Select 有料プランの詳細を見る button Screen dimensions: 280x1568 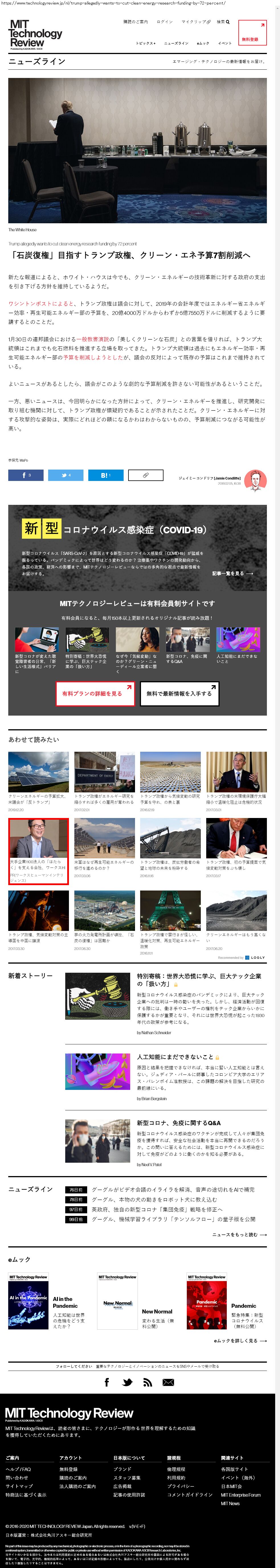pos(95,693)
